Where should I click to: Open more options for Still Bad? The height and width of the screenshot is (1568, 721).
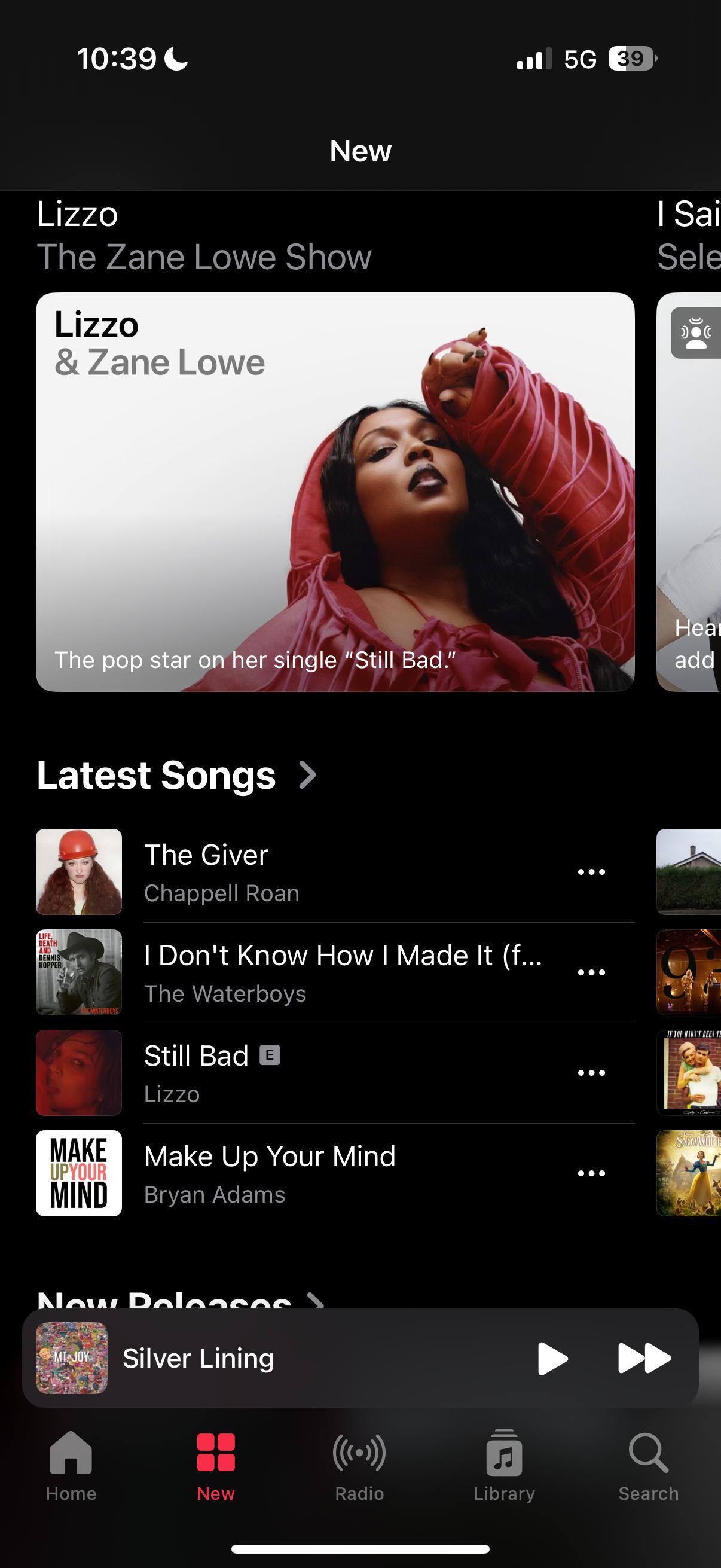click(591, 1072)
